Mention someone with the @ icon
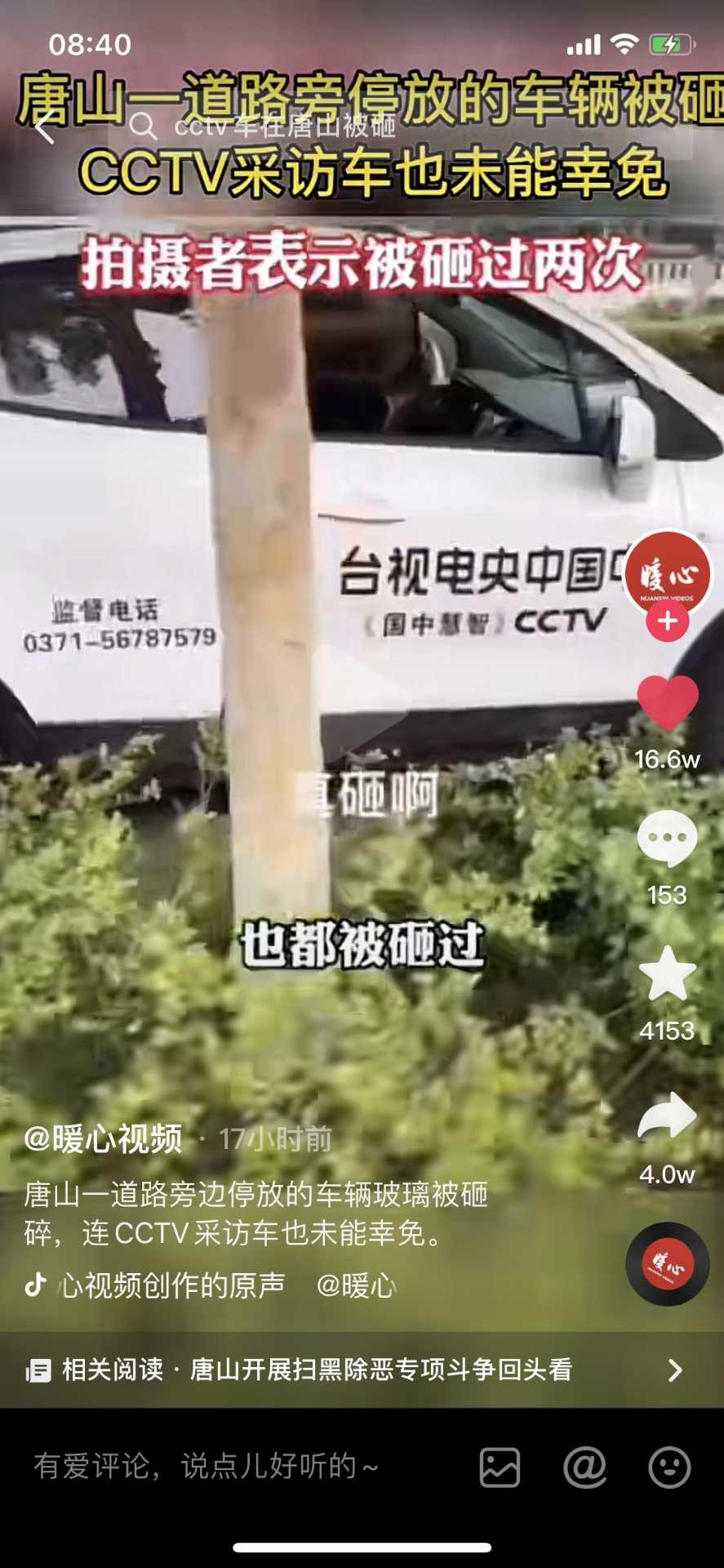The height and width of the screenshot is (1568, 724). tap(584, 1468)
